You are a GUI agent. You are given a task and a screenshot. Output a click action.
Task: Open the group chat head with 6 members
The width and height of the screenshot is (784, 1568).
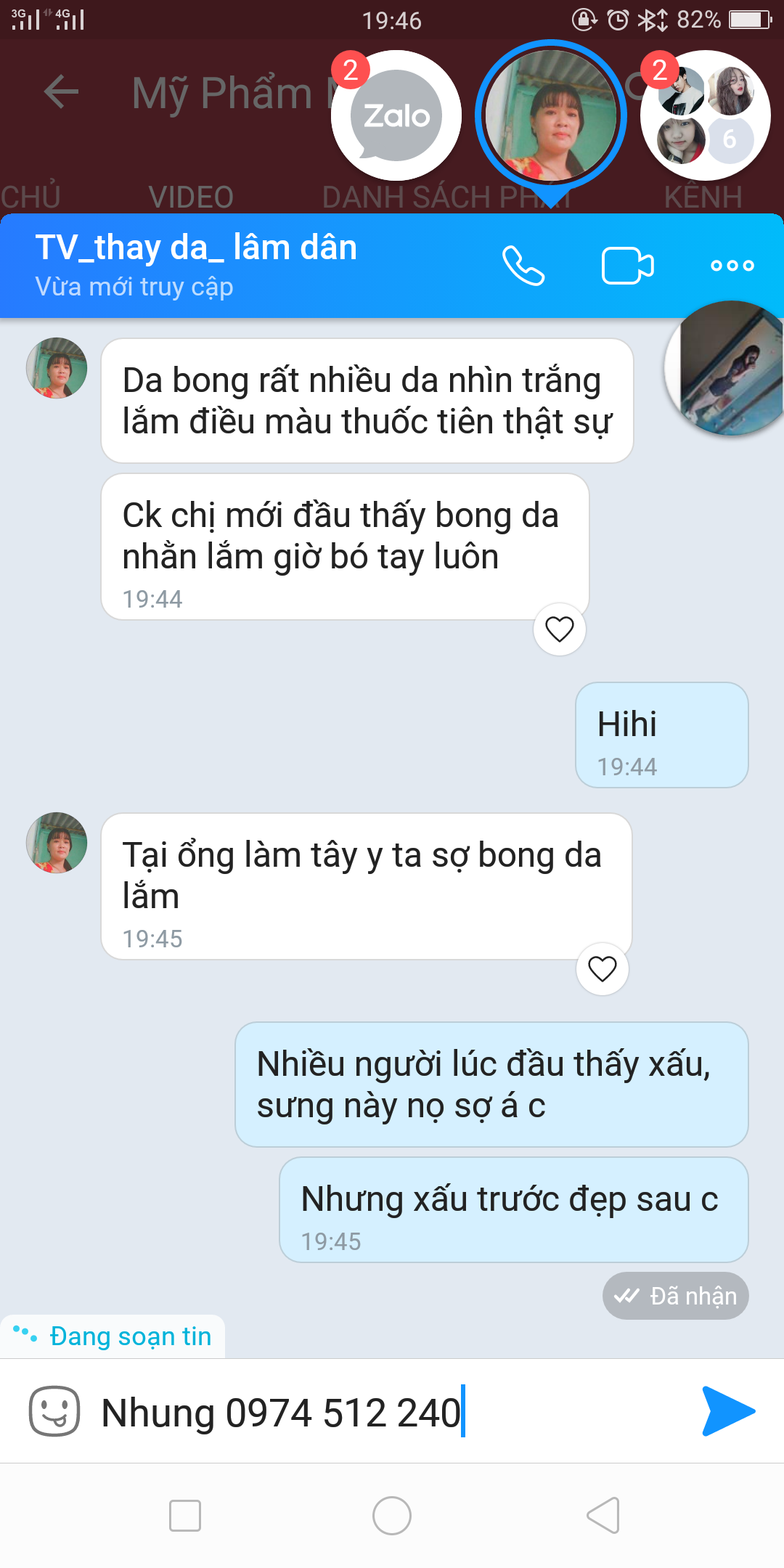click(x=705, y=116)
